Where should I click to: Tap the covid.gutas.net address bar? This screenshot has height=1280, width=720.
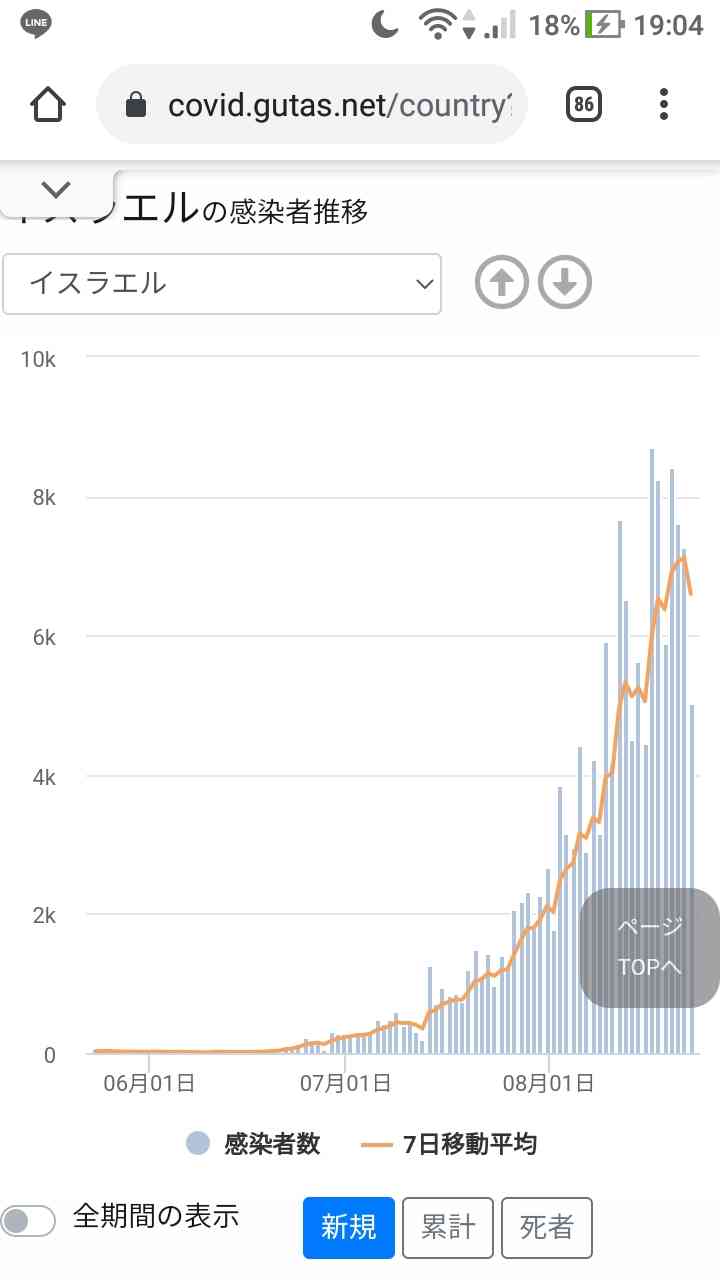(312, 105)
